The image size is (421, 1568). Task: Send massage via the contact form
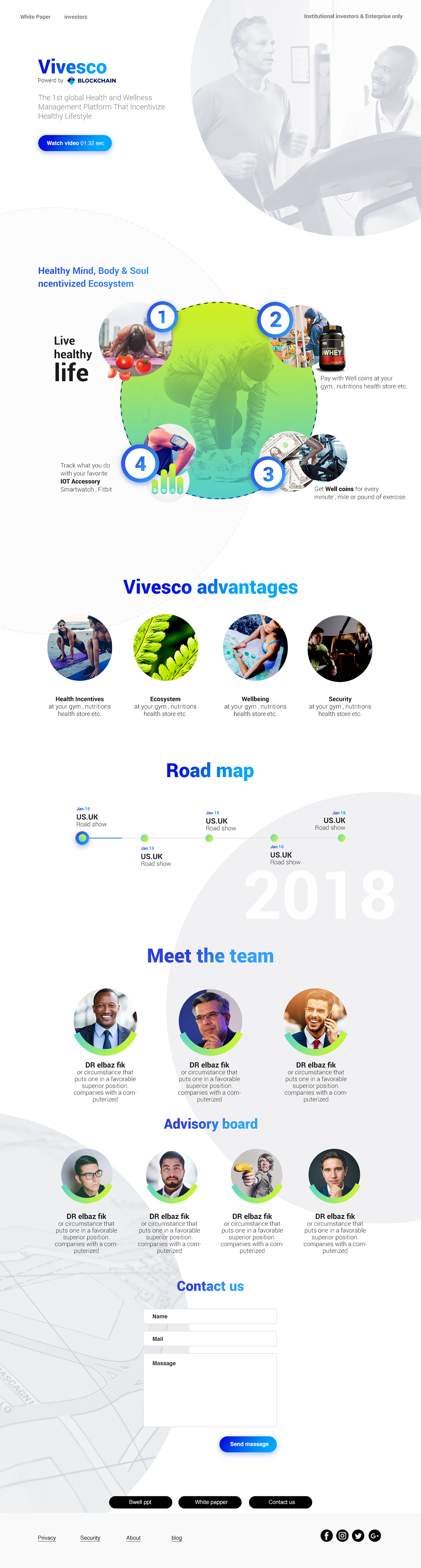248,1444
